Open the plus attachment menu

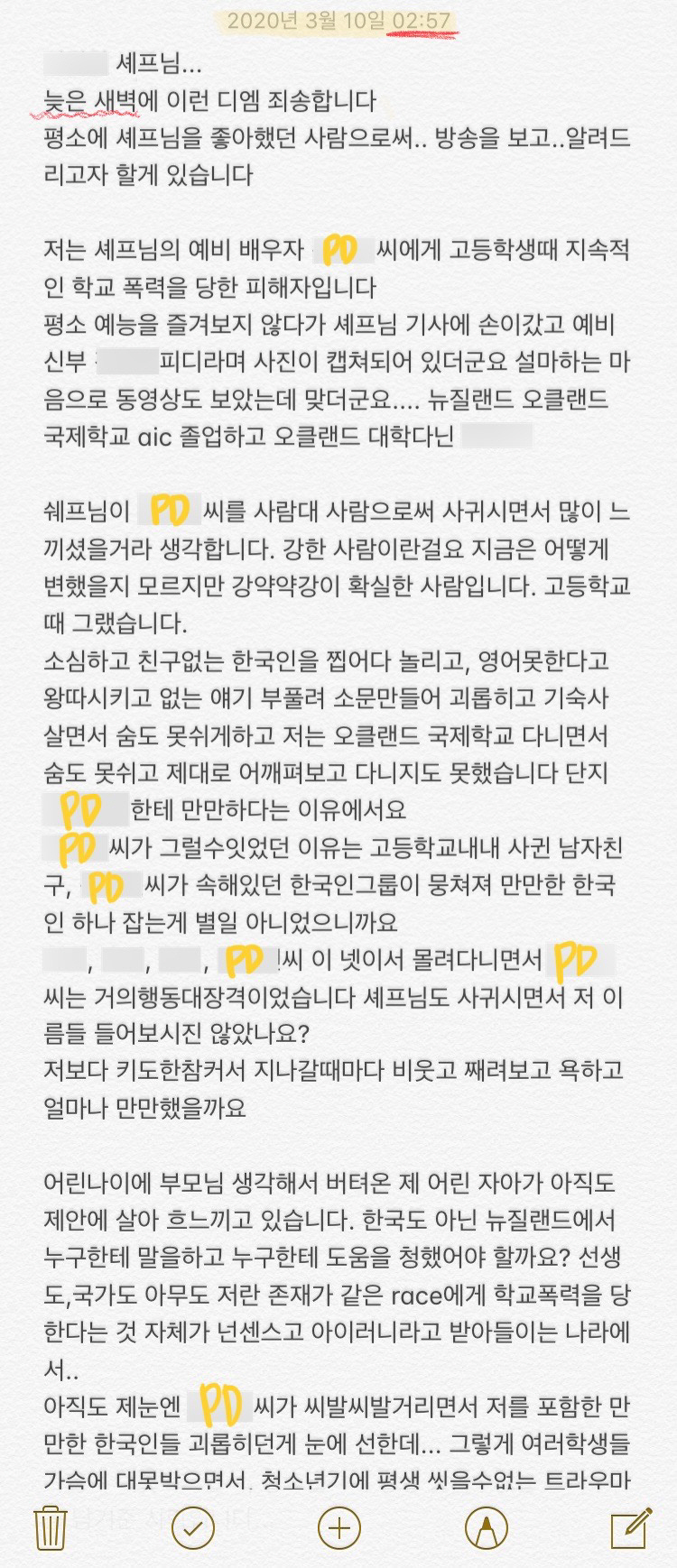339,1528
